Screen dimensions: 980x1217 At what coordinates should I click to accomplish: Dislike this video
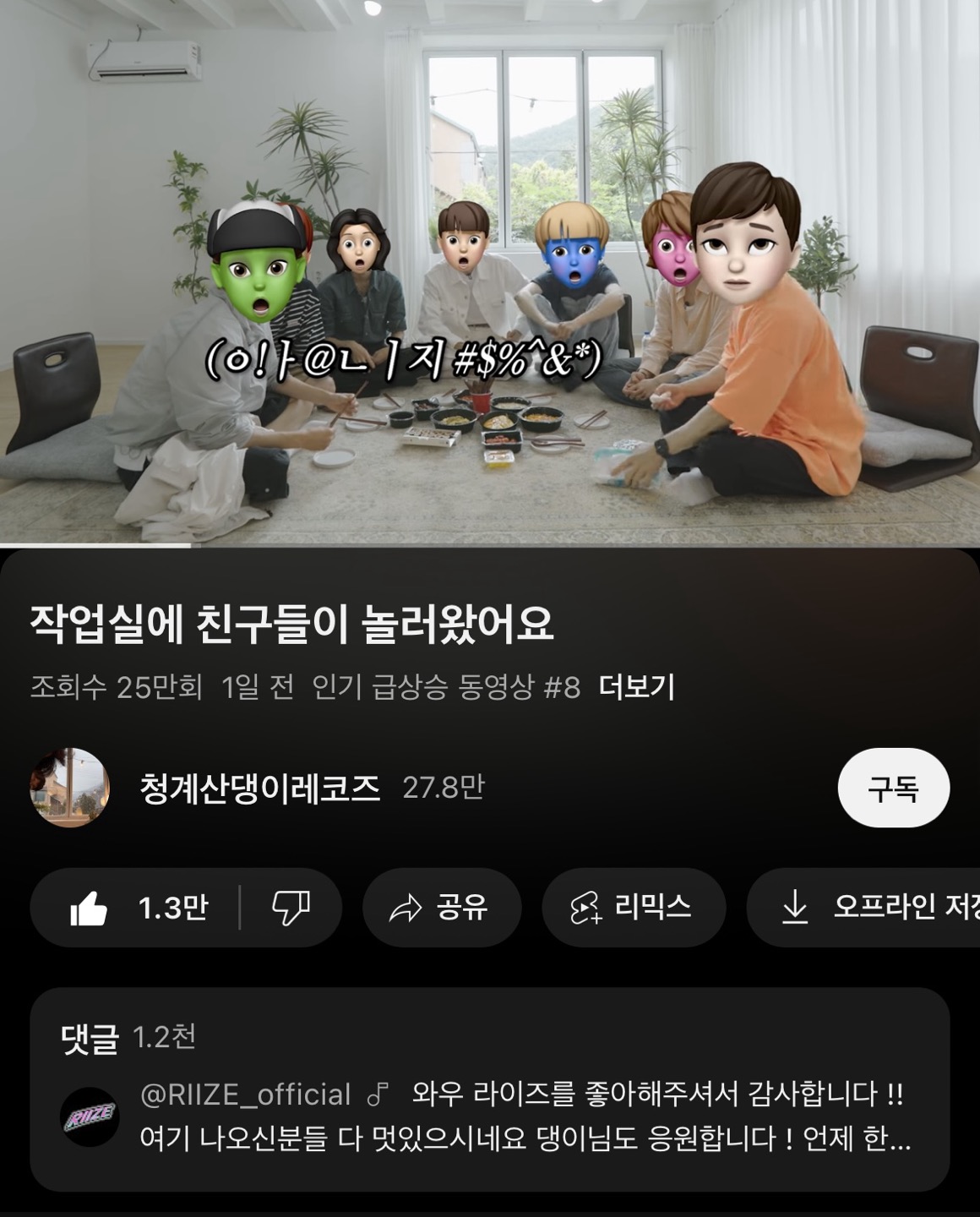coord(291,909)
